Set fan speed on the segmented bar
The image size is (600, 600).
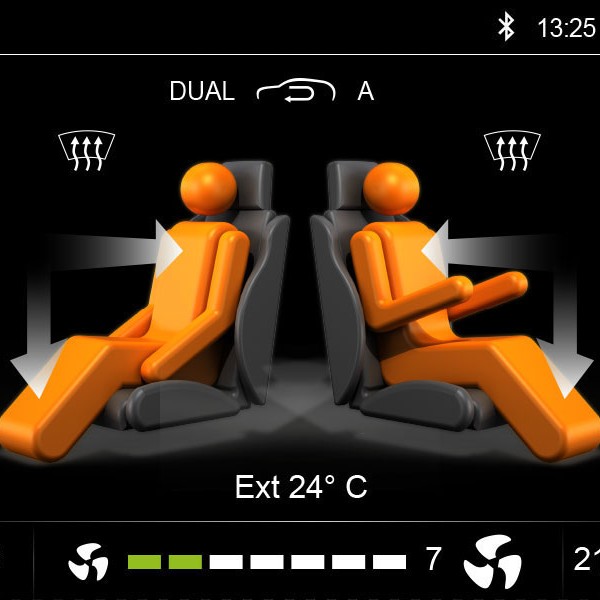[x=266, y=561]
